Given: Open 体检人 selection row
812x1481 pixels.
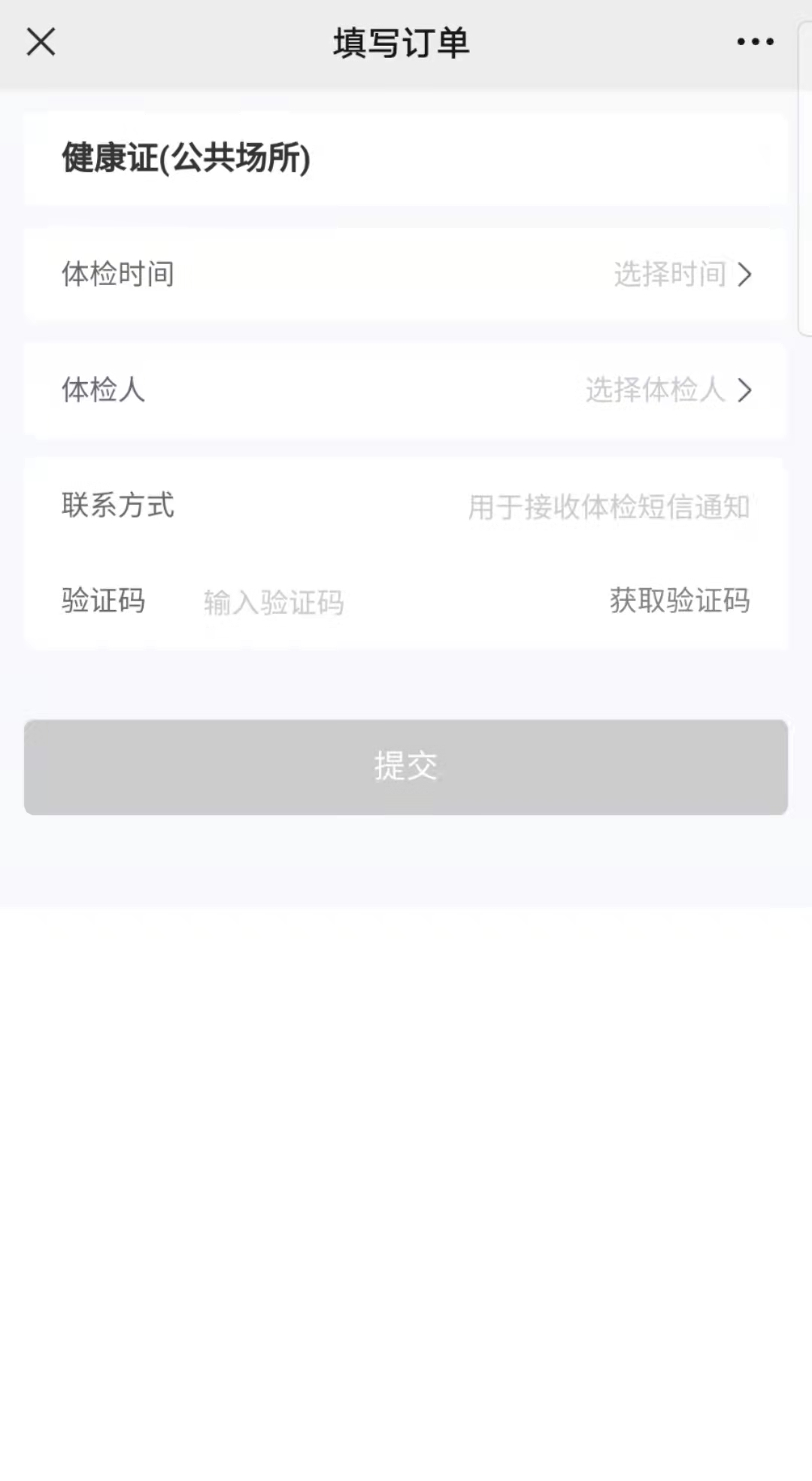Looking at the screenshot, I should click(667, 390).
